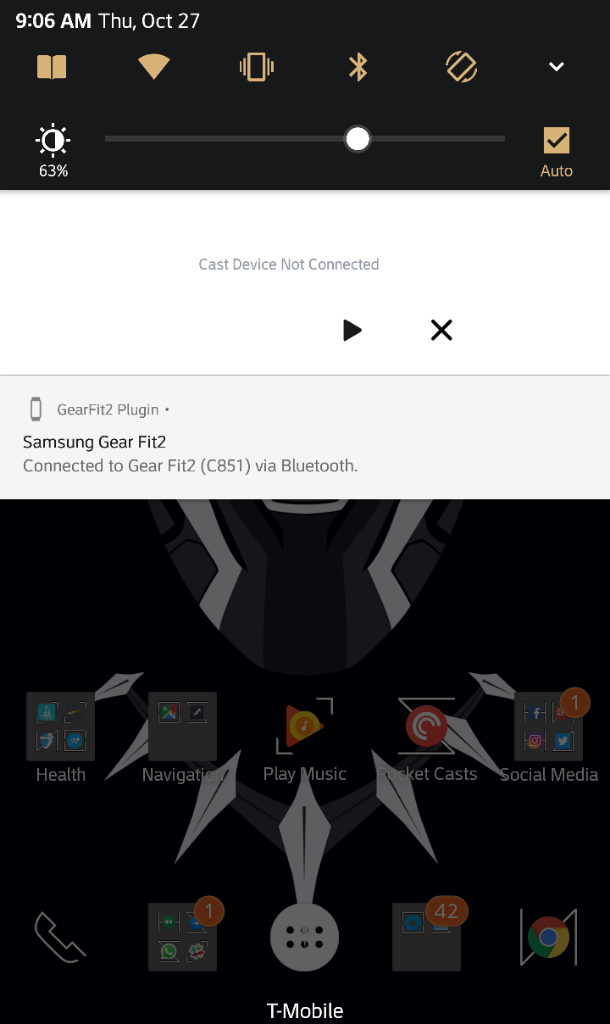Viewport: 610px width, 1024px height.
Task: Open the dock folder with 42 badge
Action: pos(427,937)
